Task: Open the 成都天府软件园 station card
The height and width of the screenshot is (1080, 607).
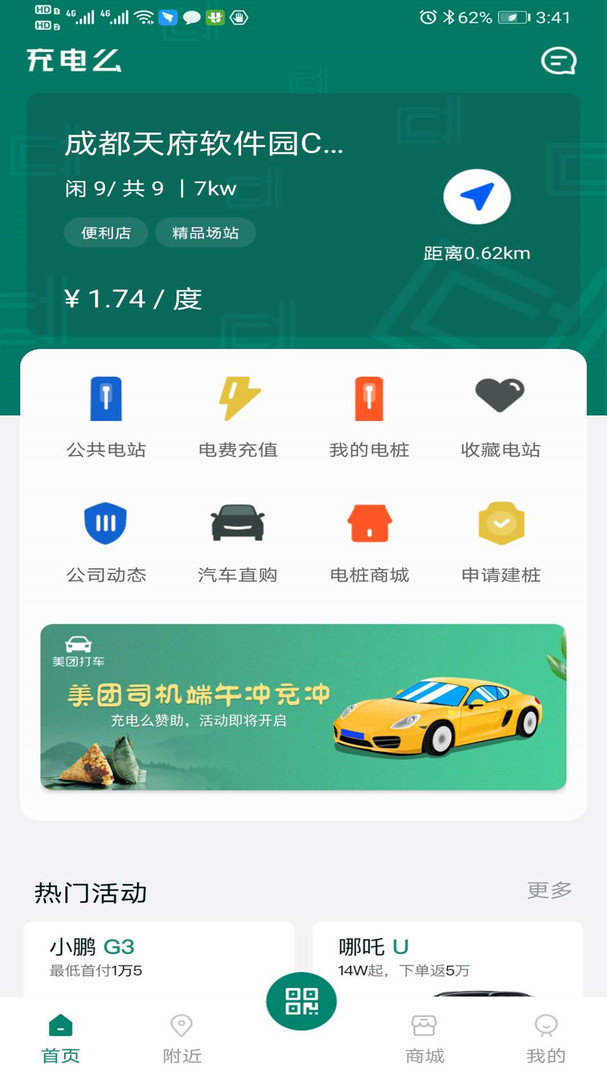Action: (x=303, y=215)
